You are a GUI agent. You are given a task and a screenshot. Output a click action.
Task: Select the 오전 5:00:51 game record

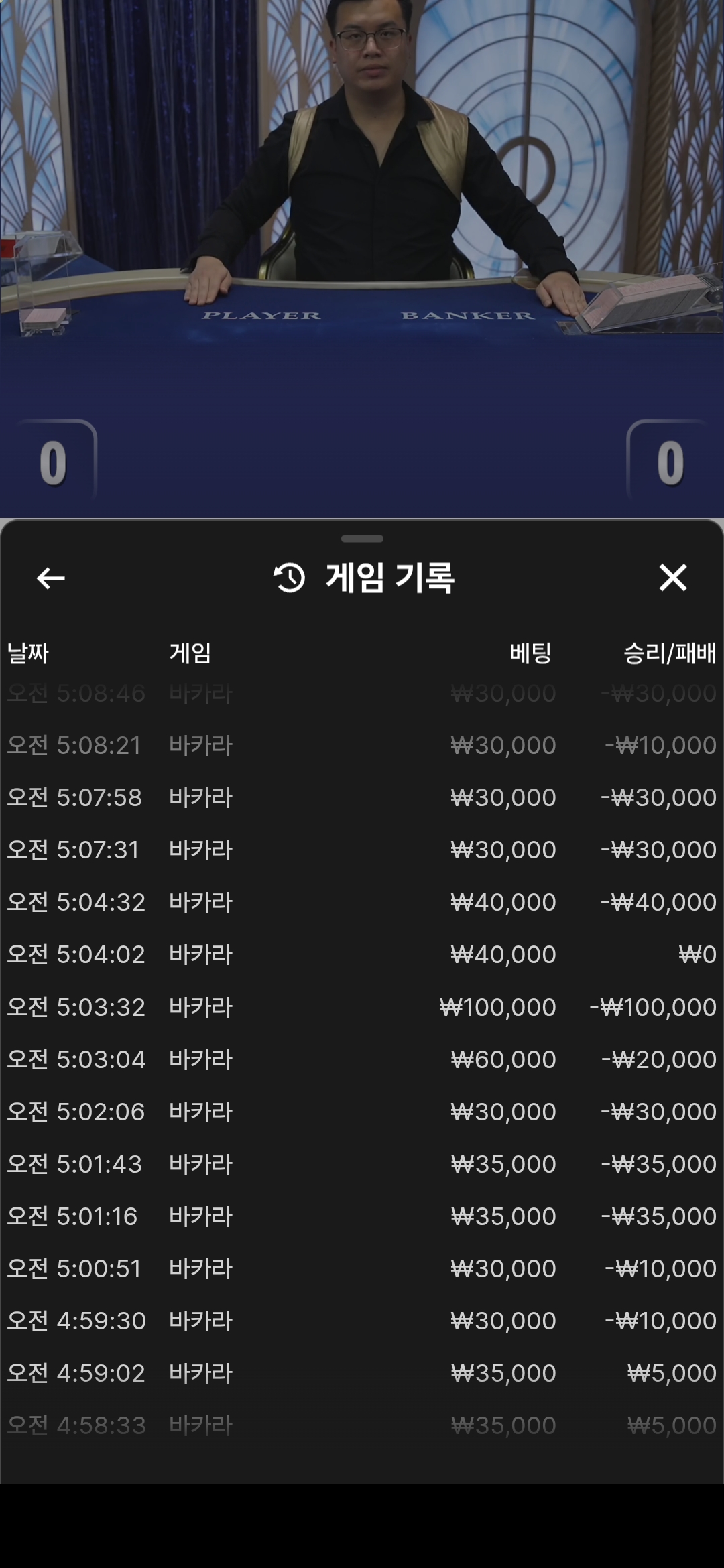click(x=362, y=1268)
